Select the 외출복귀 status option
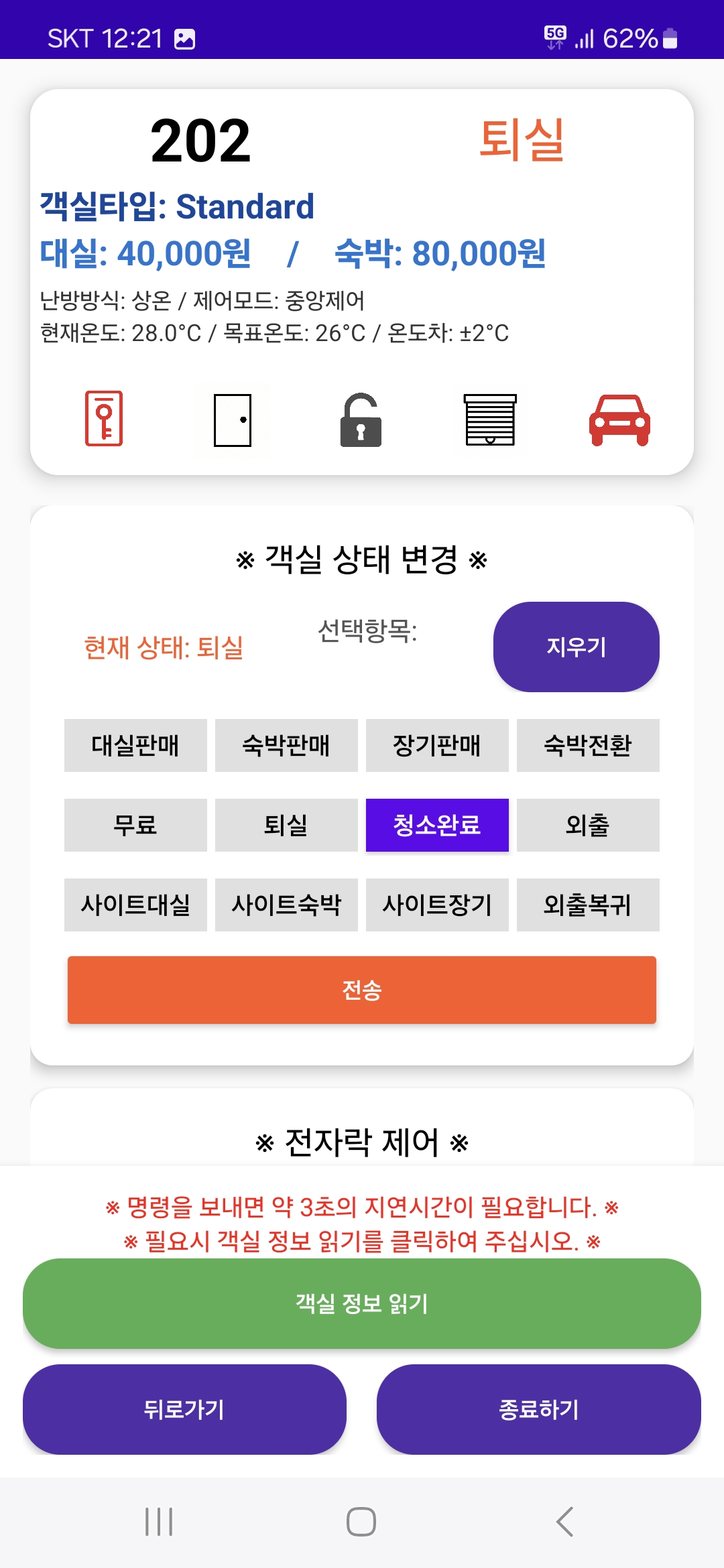This screenshot has width=724, height=1568. coord(588,905)
